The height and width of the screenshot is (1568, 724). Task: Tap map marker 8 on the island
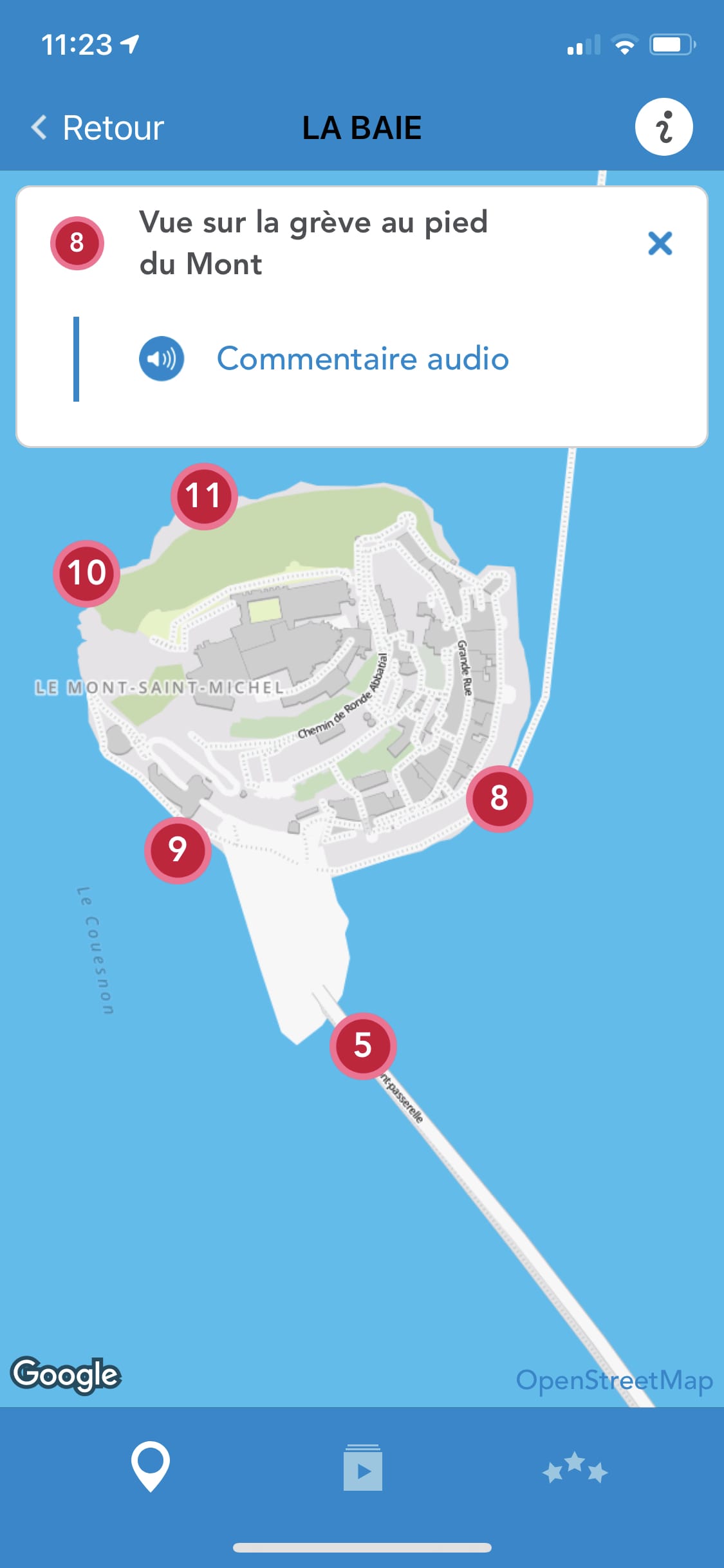[499, 798]
